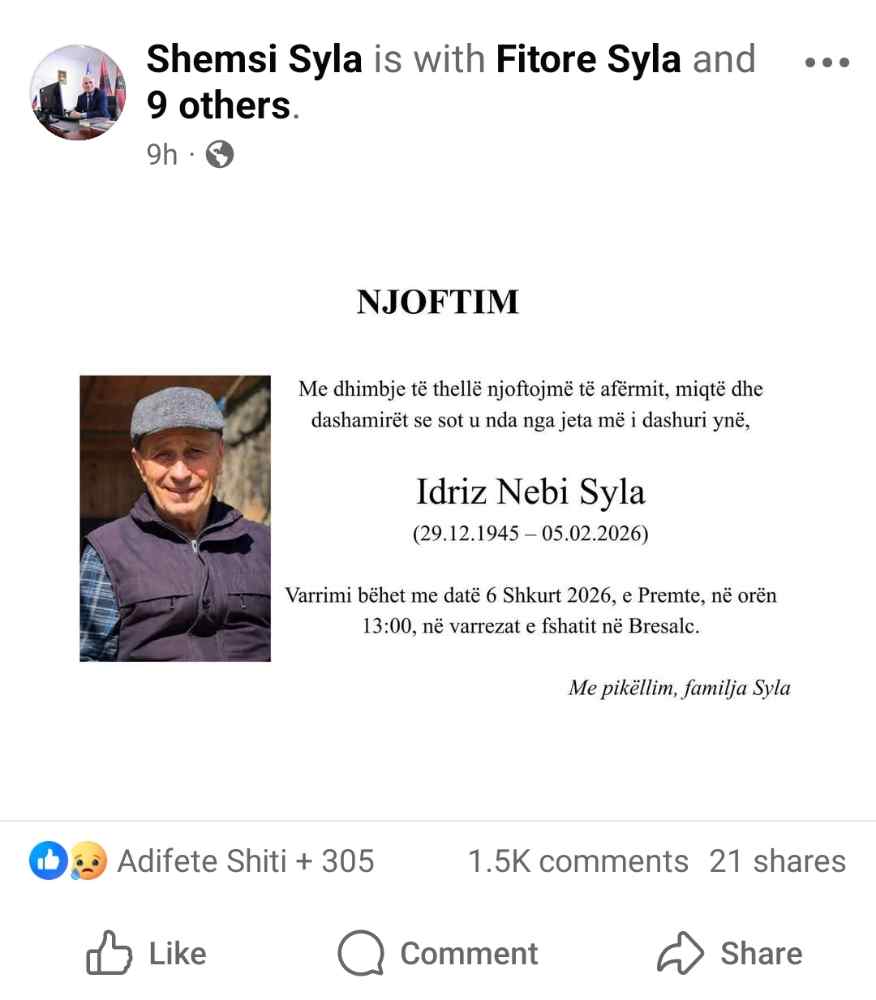The image size is (876, 1000).
Task: Comment on this post
Action: point(438,954)
